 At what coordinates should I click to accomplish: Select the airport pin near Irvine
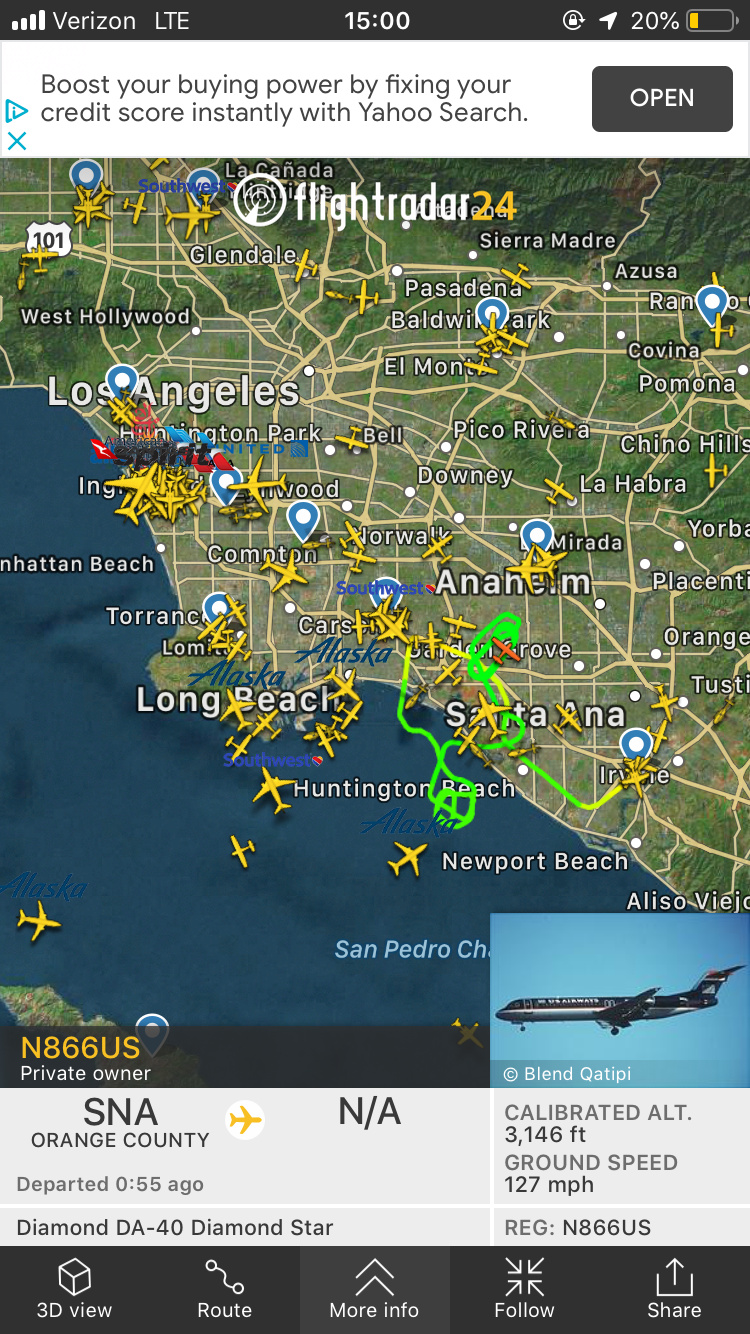point(635,746)
